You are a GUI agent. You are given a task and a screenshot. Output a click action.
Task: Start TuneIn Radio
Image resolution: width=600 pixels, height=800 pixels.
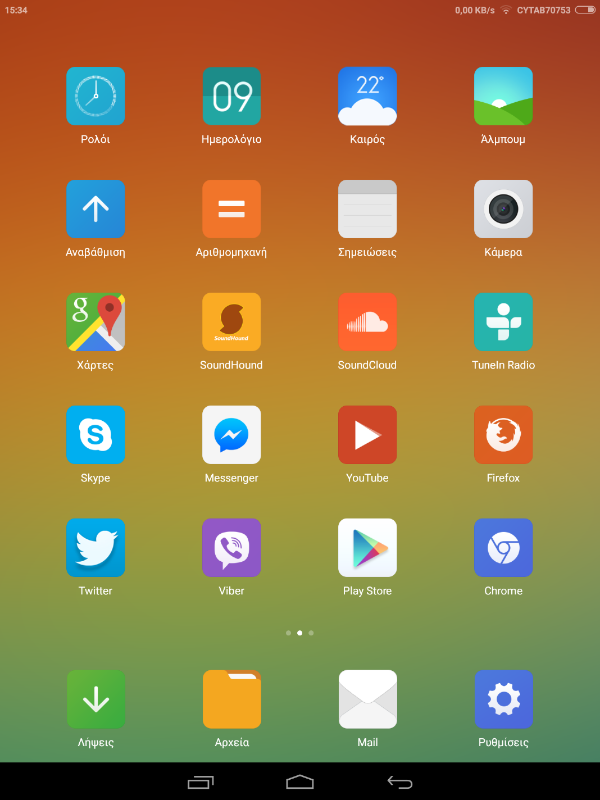(x=503, y=322)
